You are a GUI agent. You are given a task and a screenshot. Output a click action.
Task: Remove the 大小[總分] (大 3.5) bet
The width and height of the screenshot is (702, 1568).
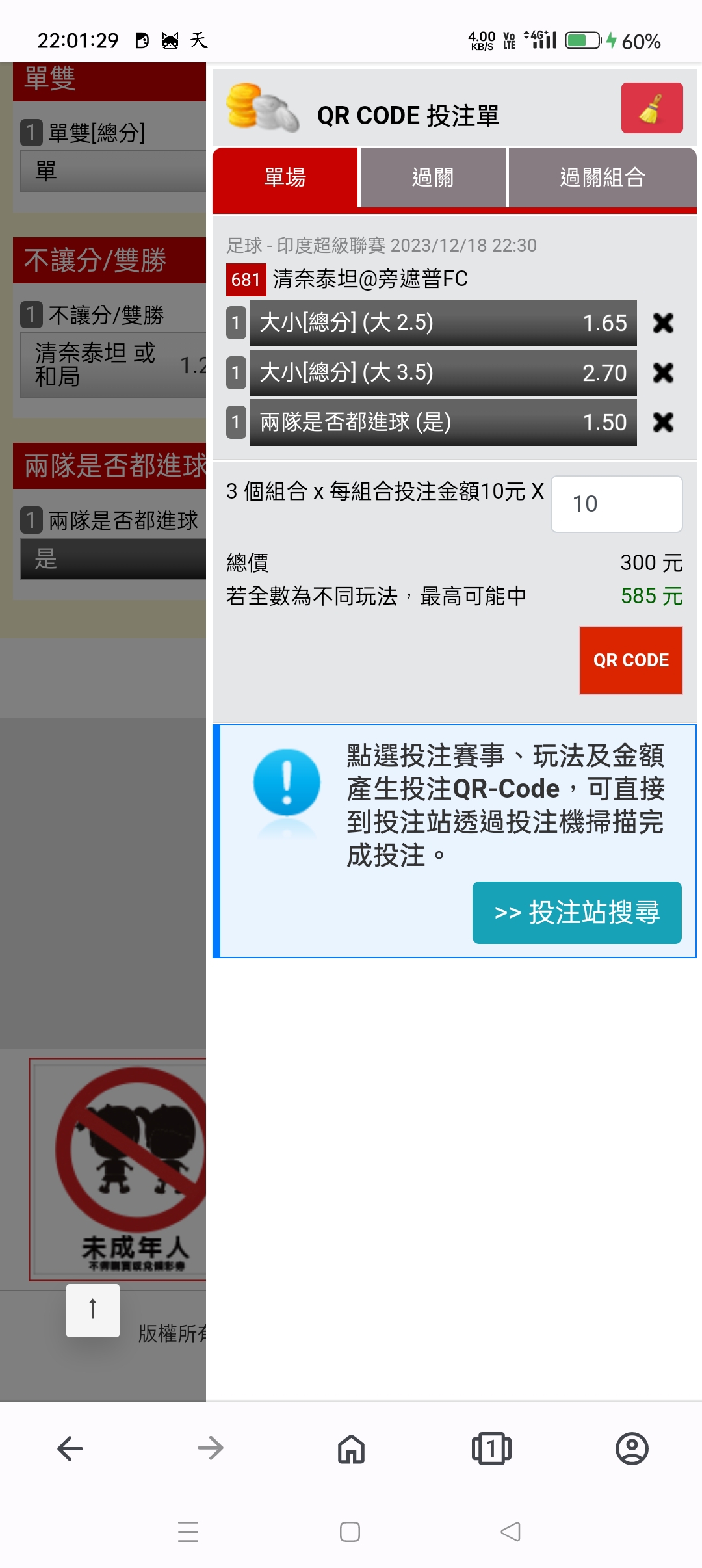click(x=663, y=372)
